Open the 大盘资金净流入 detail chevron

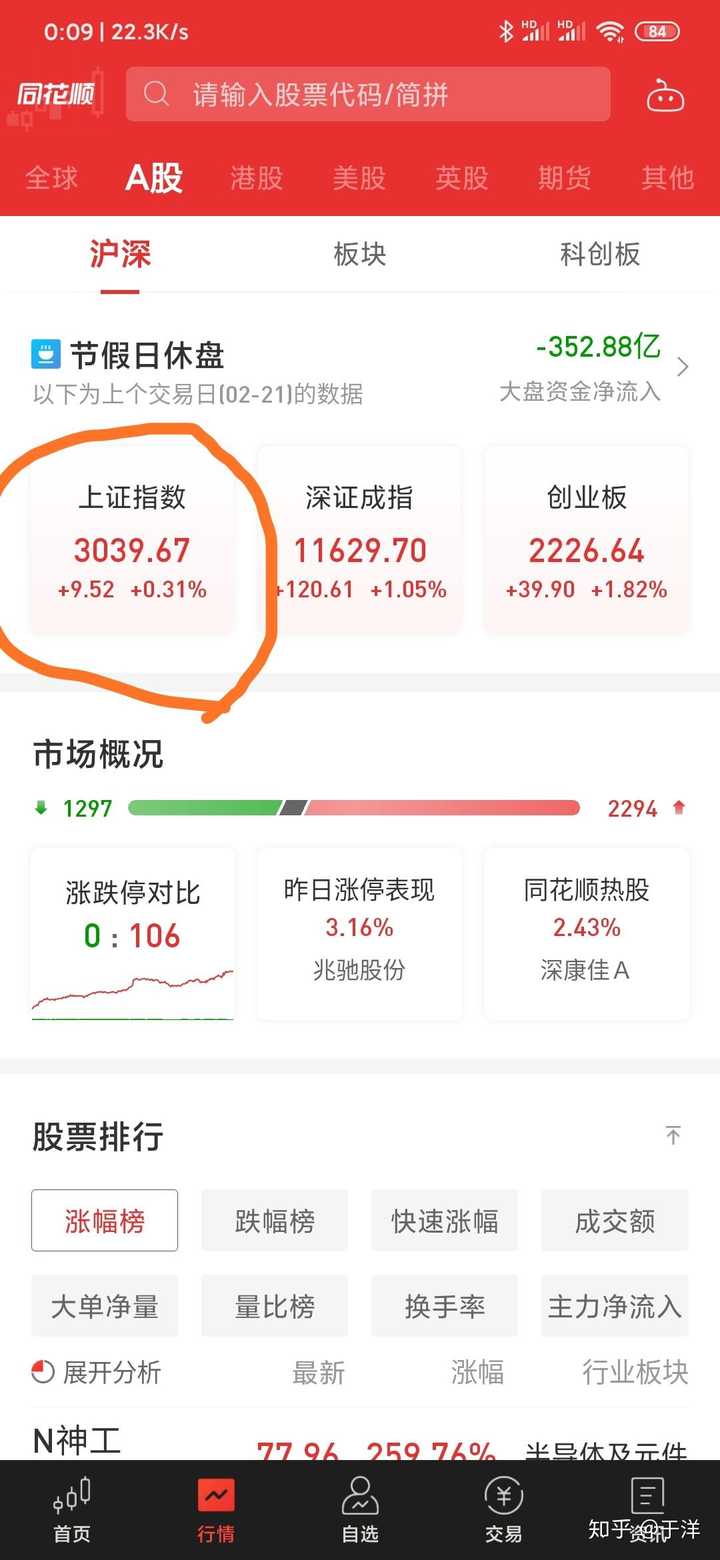click(x=683, y=367)
